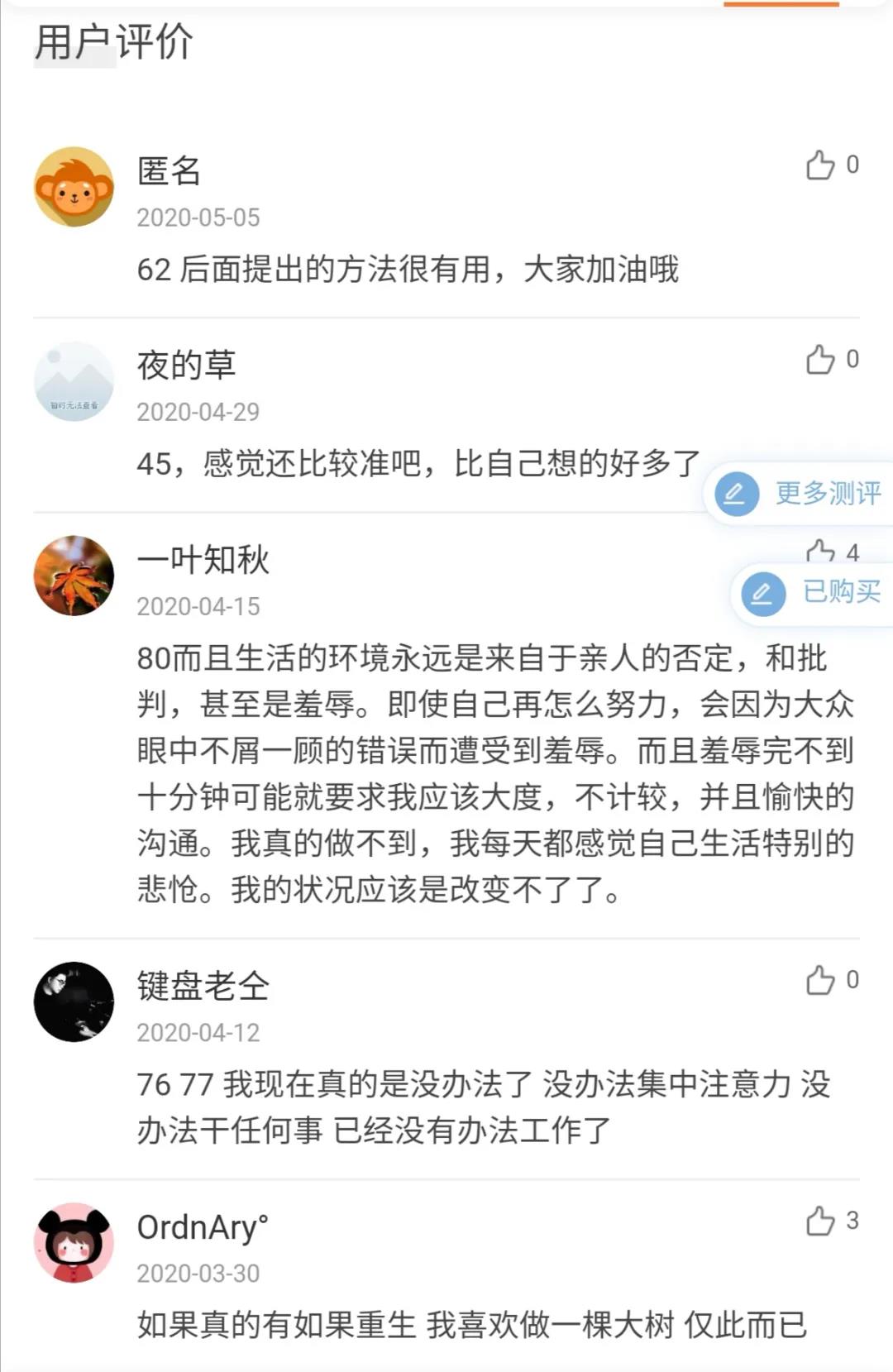893x1372 pixels.
Task: Like OrdnAry°'s comment
Action: [x=820, y=1221]
